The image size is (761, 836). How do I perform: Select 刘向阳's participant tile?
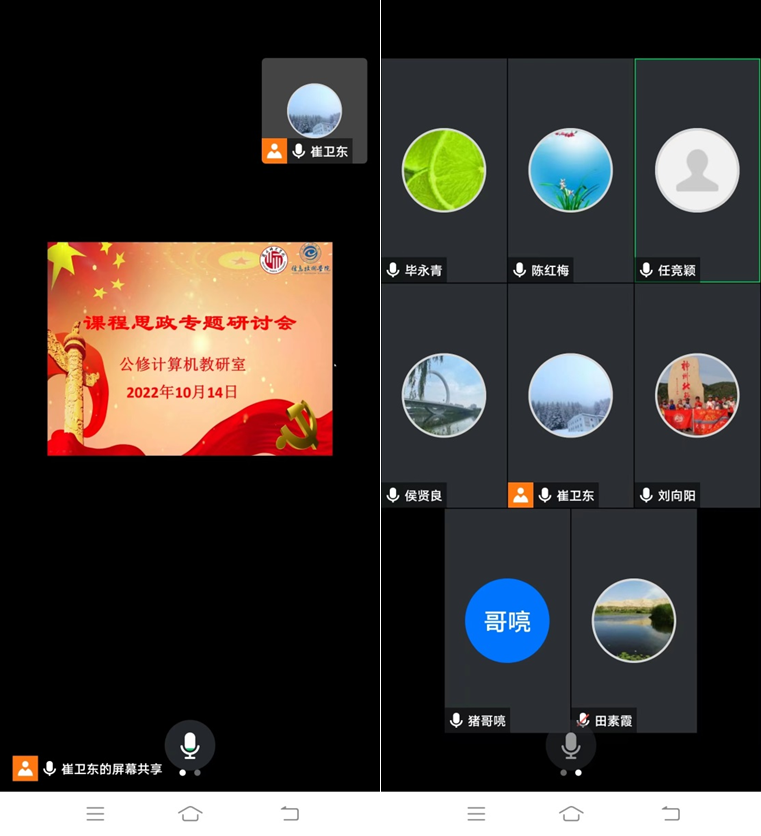coord(697,395)
